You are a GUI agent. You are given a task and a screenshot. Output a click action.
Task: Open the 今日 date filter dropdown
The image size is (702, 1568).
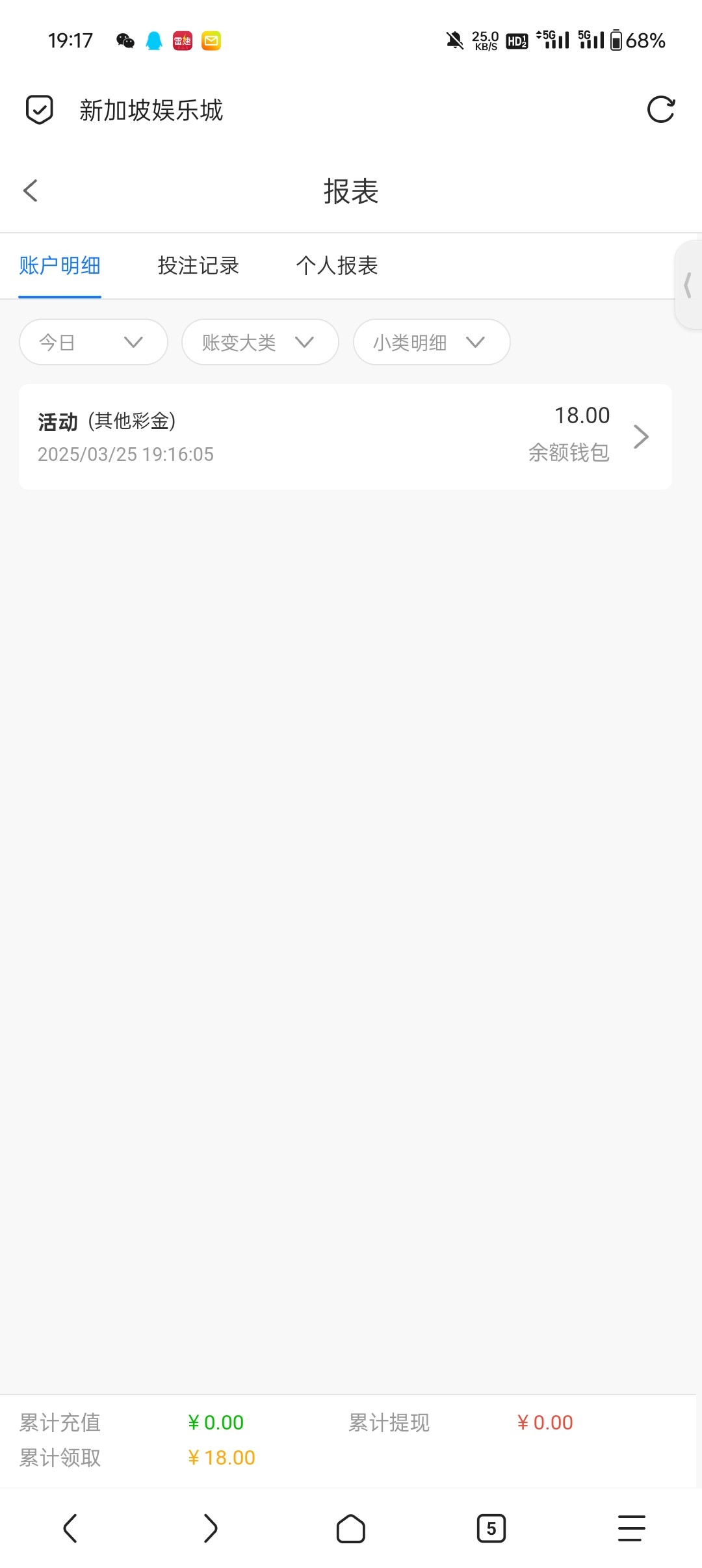(x=92, y=342)
